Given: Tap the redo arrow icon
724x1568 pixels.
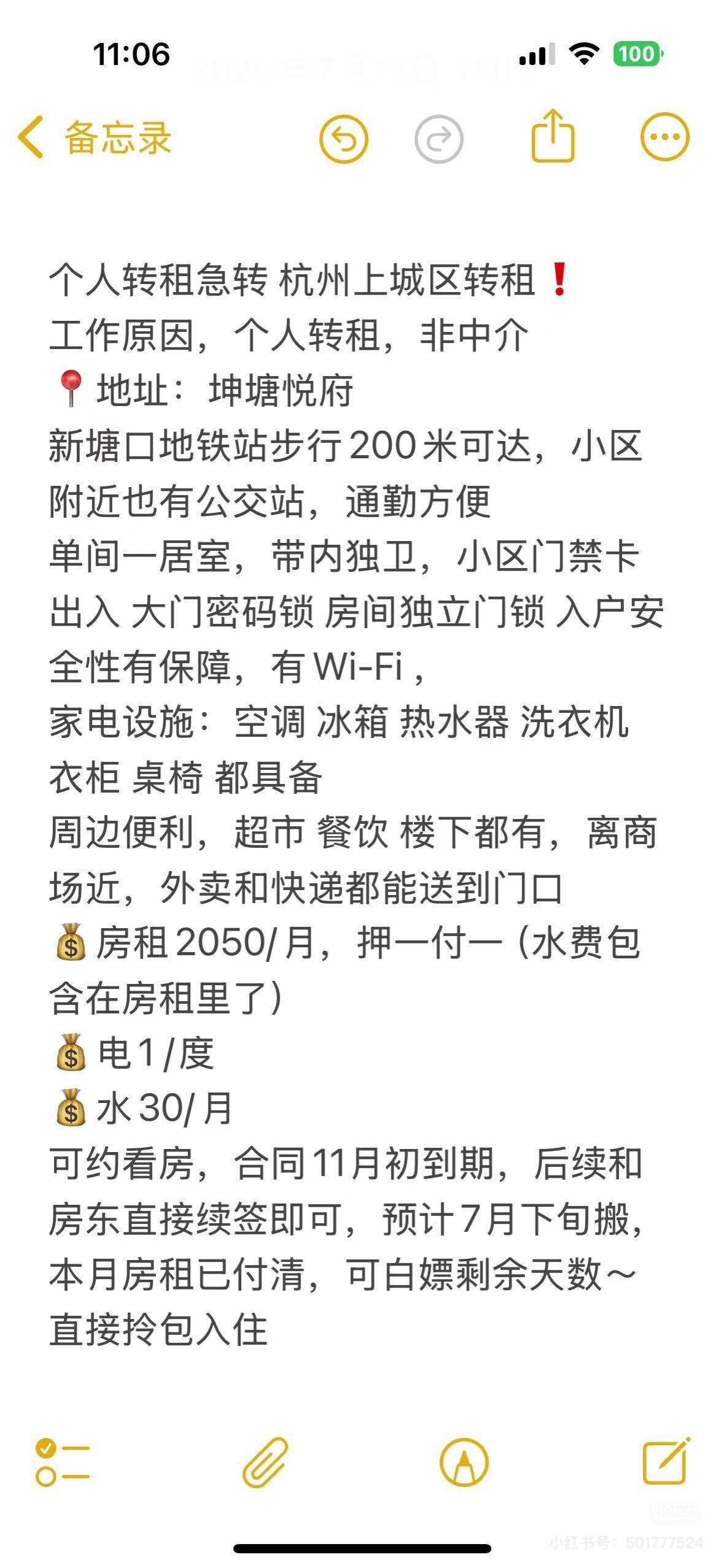Looking at the screenshot, I should pos(439,138).
